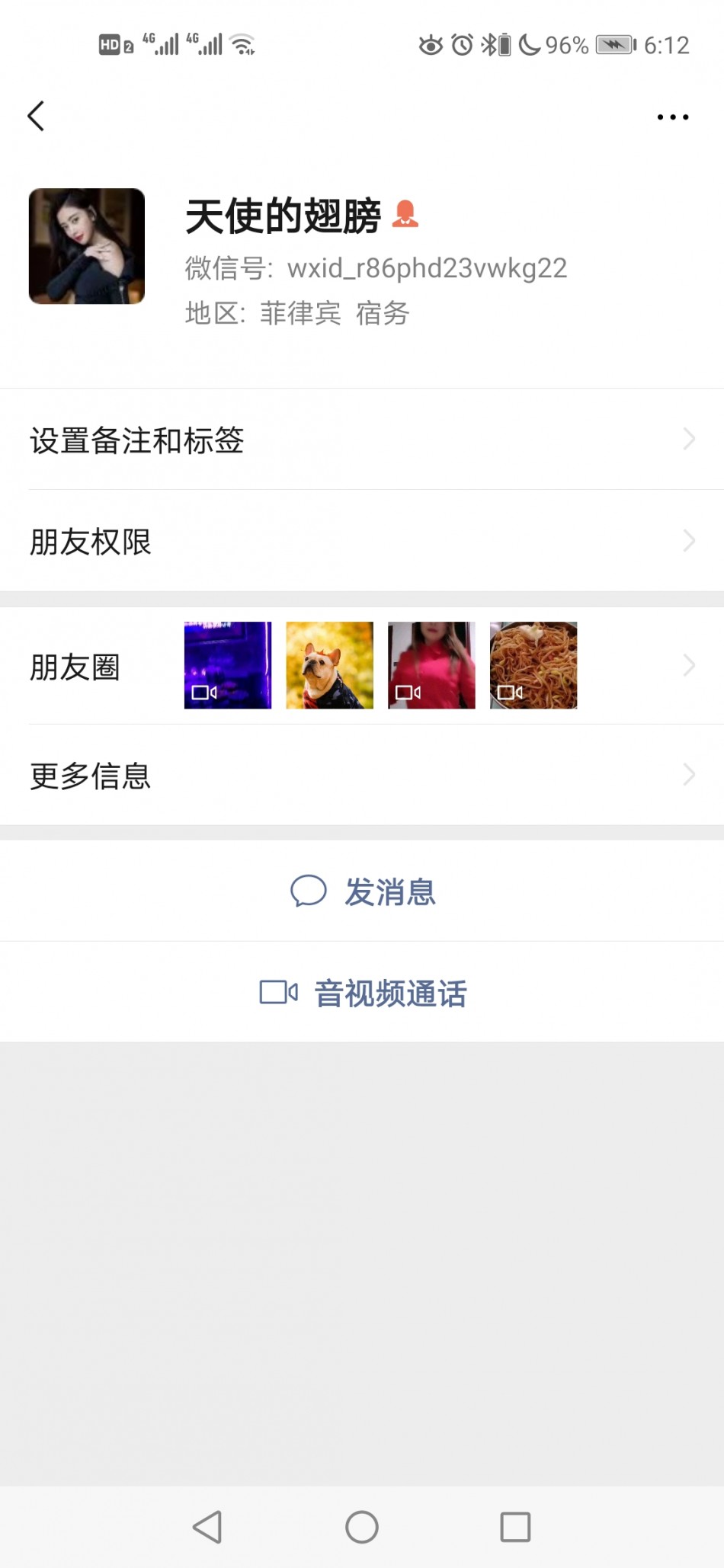The height and width of the screenshot is (1568, 724).
Task: Open the 朋友圈 moments row
Action: [x=362, y=666]
